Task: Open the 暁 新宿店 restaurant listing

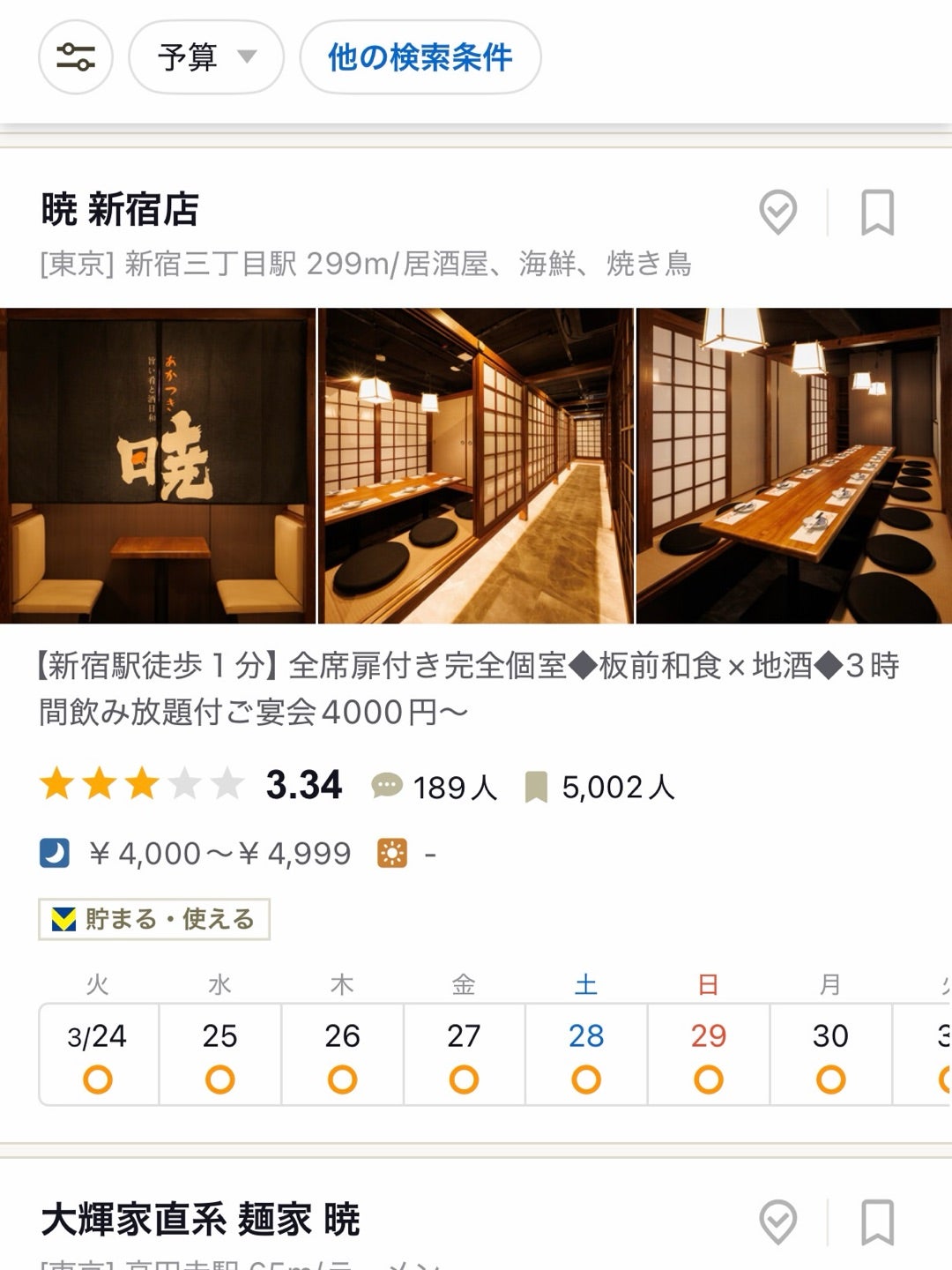Action: (x=121, y=210)
